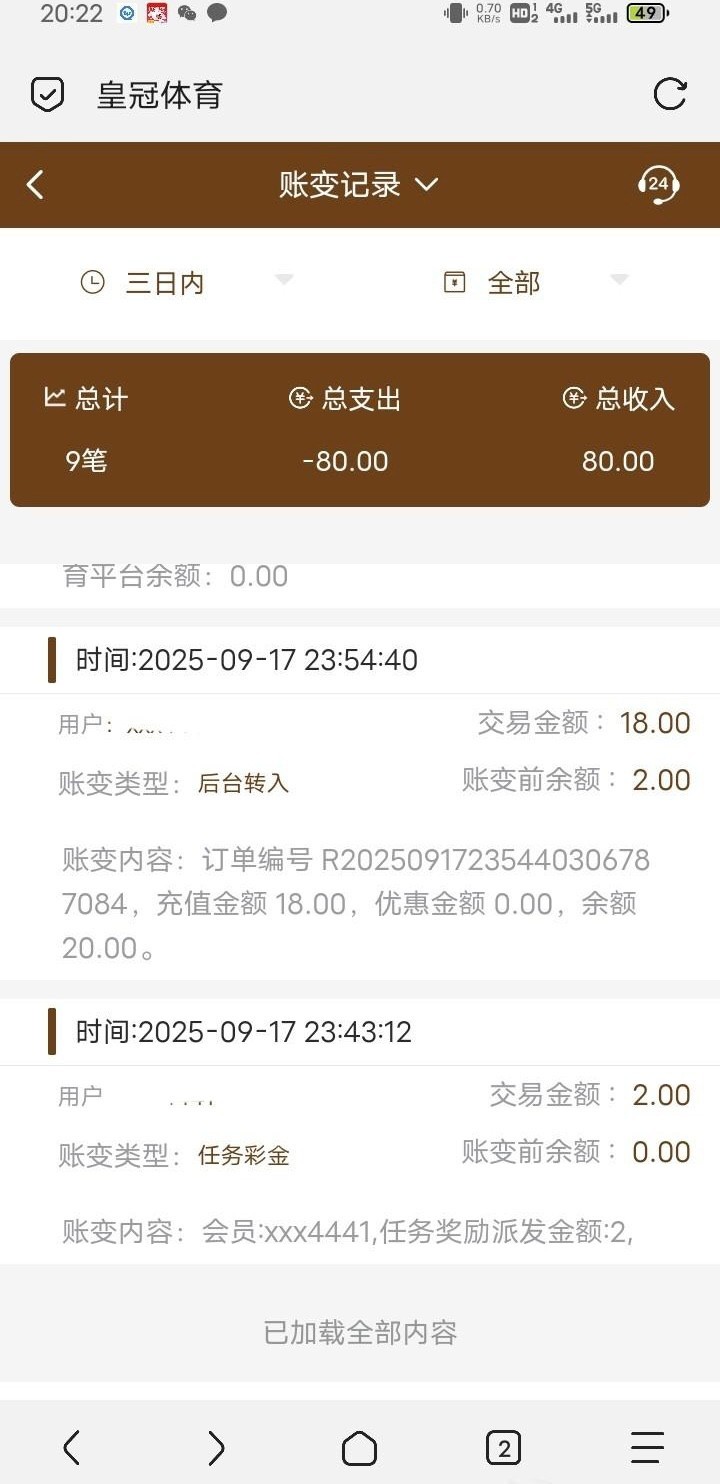The height and width of the screenshot is (1484, 720).
Task: Tap the messaging icon in the status bar
Action: pyautogui.click(x=218, y=14)
